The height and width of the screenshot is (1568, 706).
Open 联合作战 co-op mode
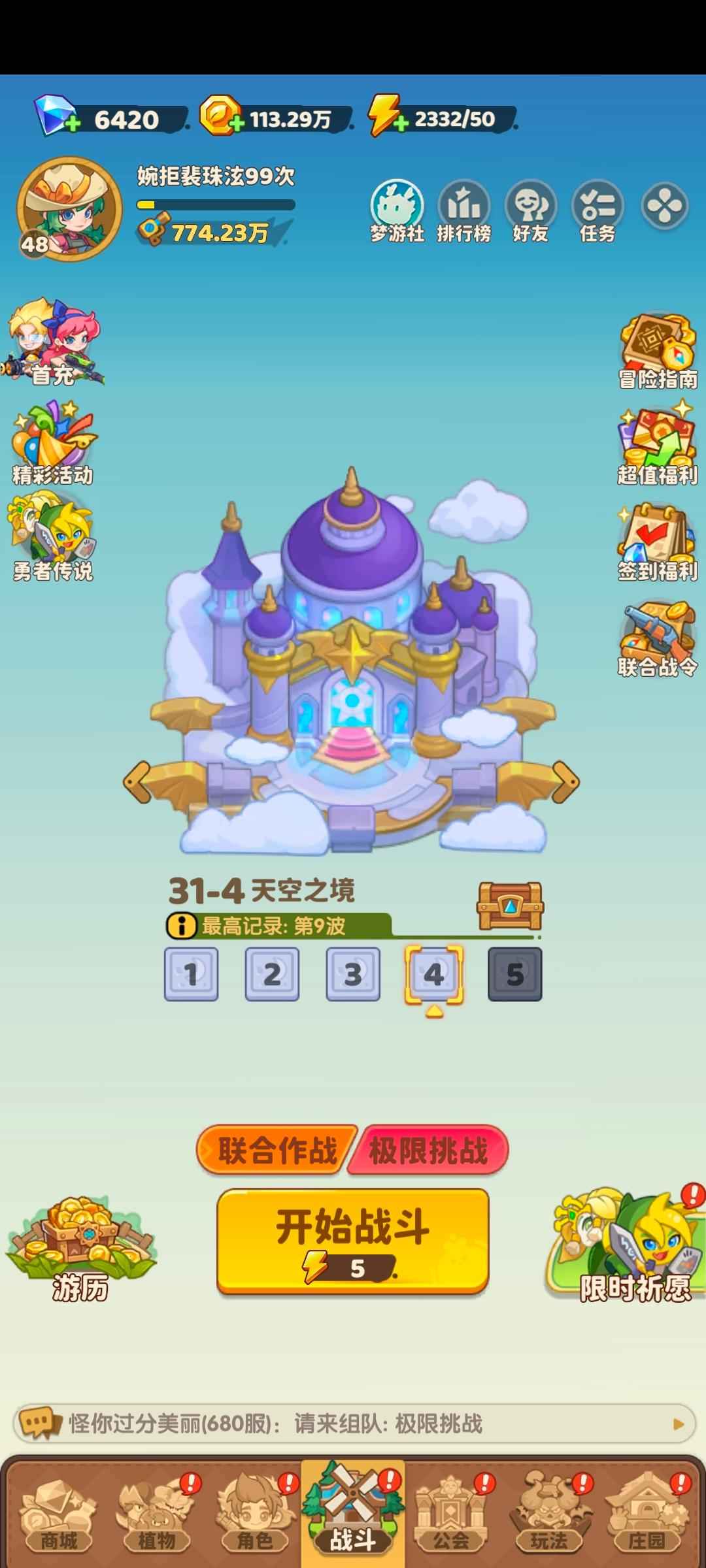tap(278, 1150)
